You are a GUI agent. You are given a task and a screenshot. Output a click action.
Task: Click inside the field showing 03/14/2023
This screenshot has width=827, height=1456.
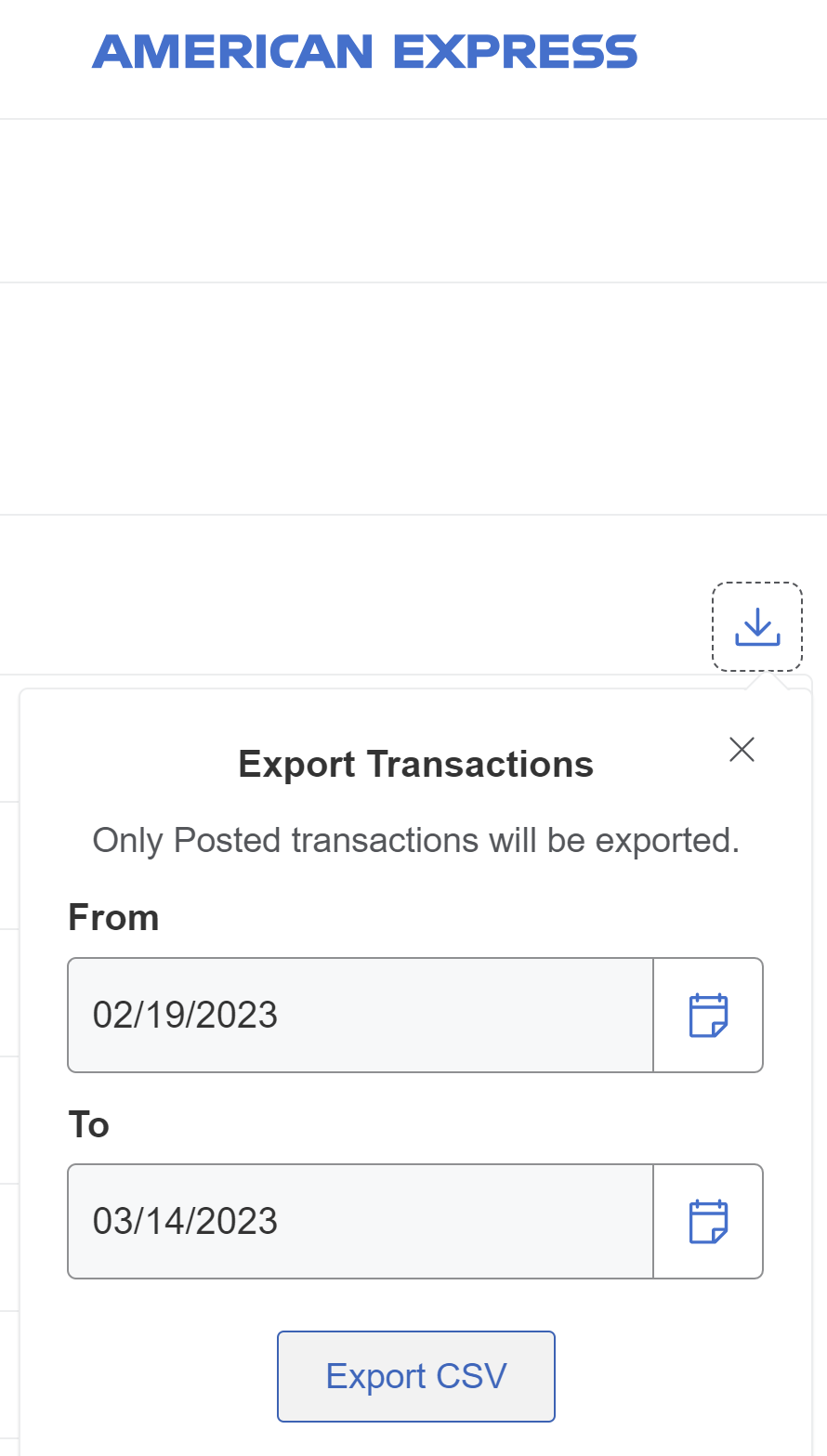click(361, 1221)
